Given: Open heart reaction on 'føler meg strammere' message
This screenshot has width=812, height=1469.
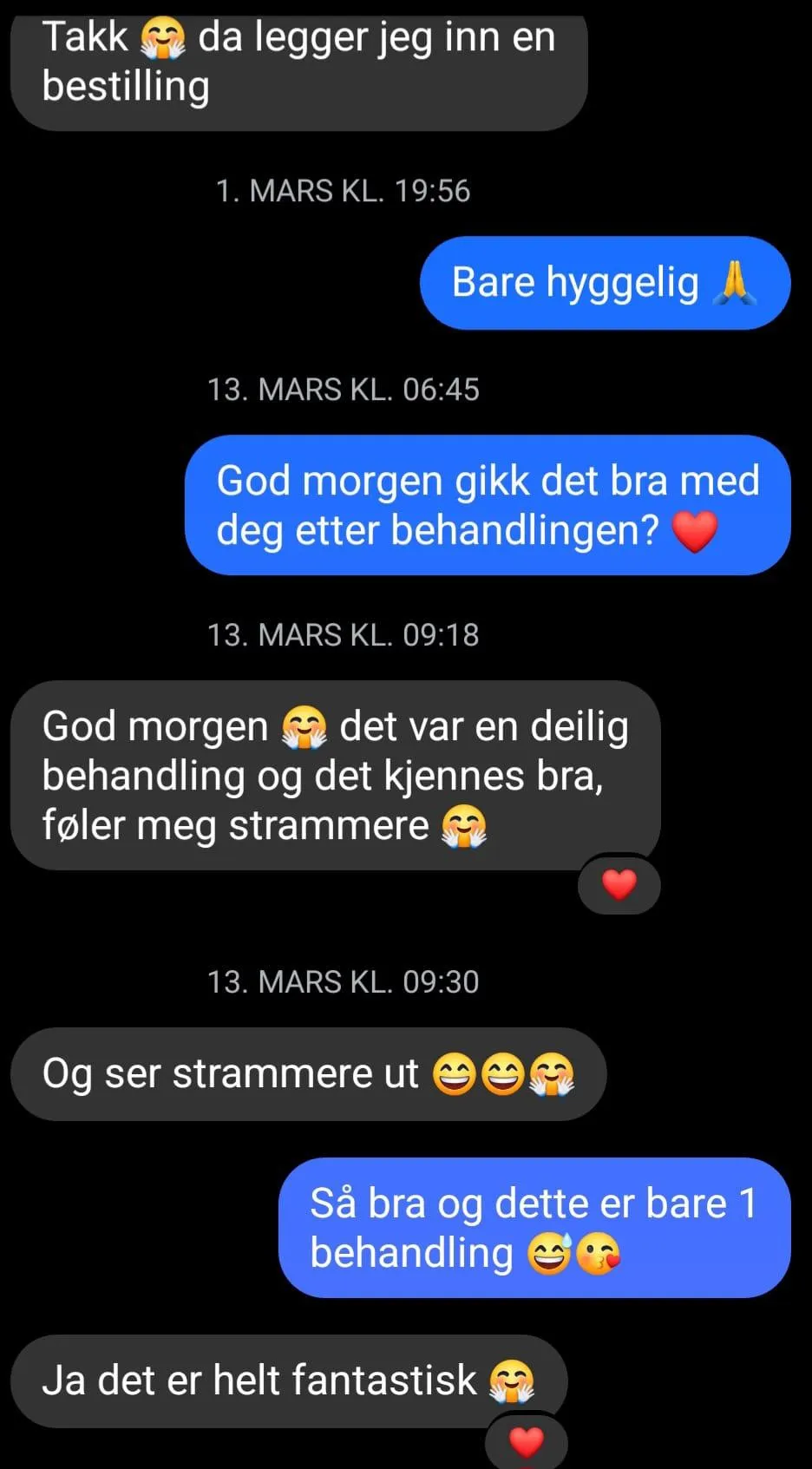Looking at the screenshot, I should pos(619,884).
